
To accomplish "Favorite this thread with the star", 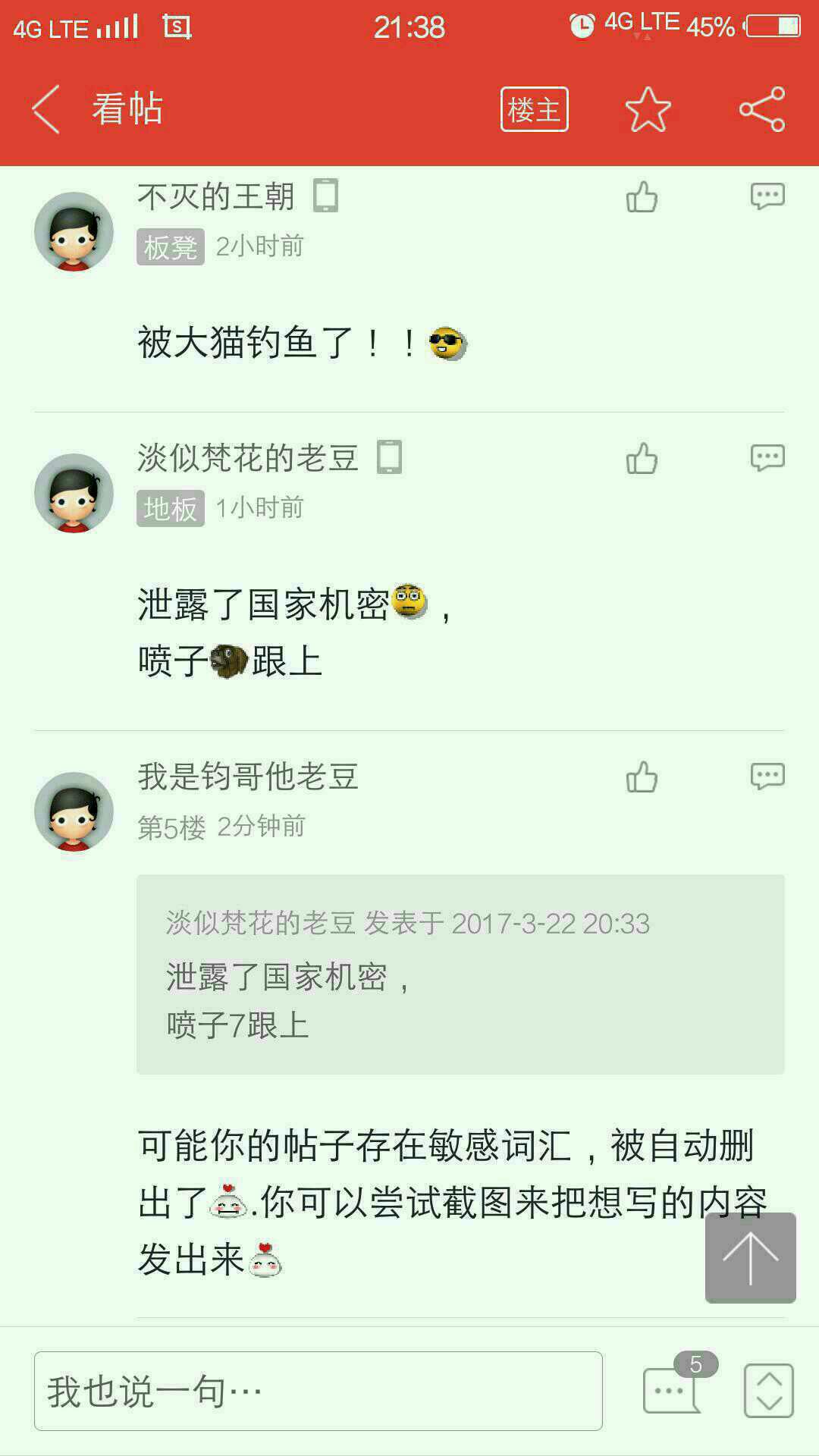I will click(x=648, y=109).
